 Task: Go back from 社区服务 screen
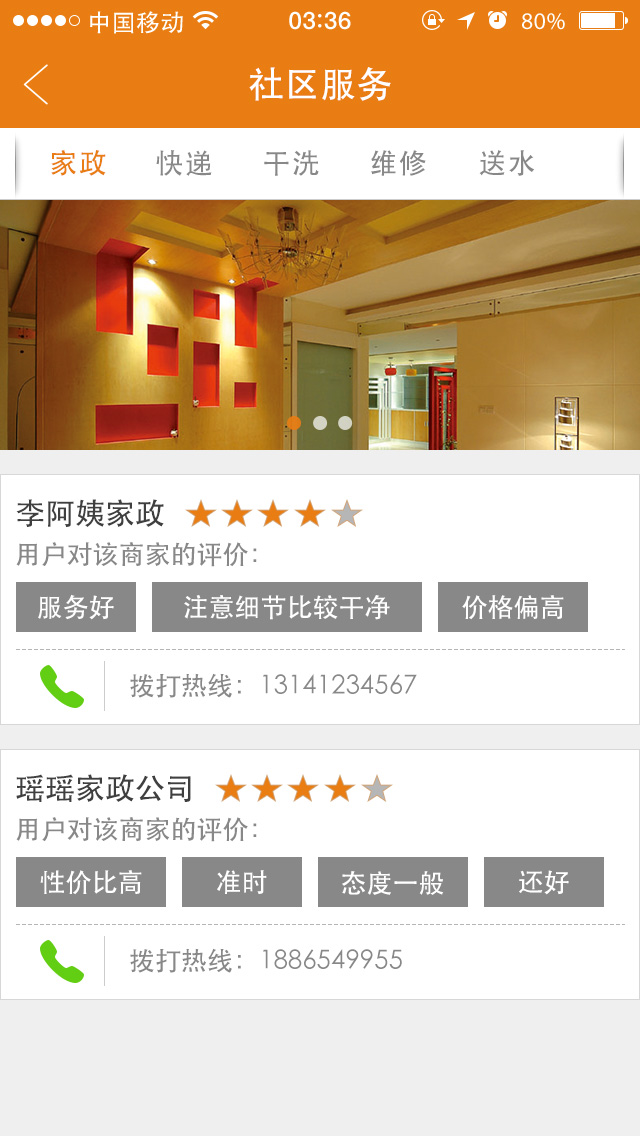[x=36, y=85]
